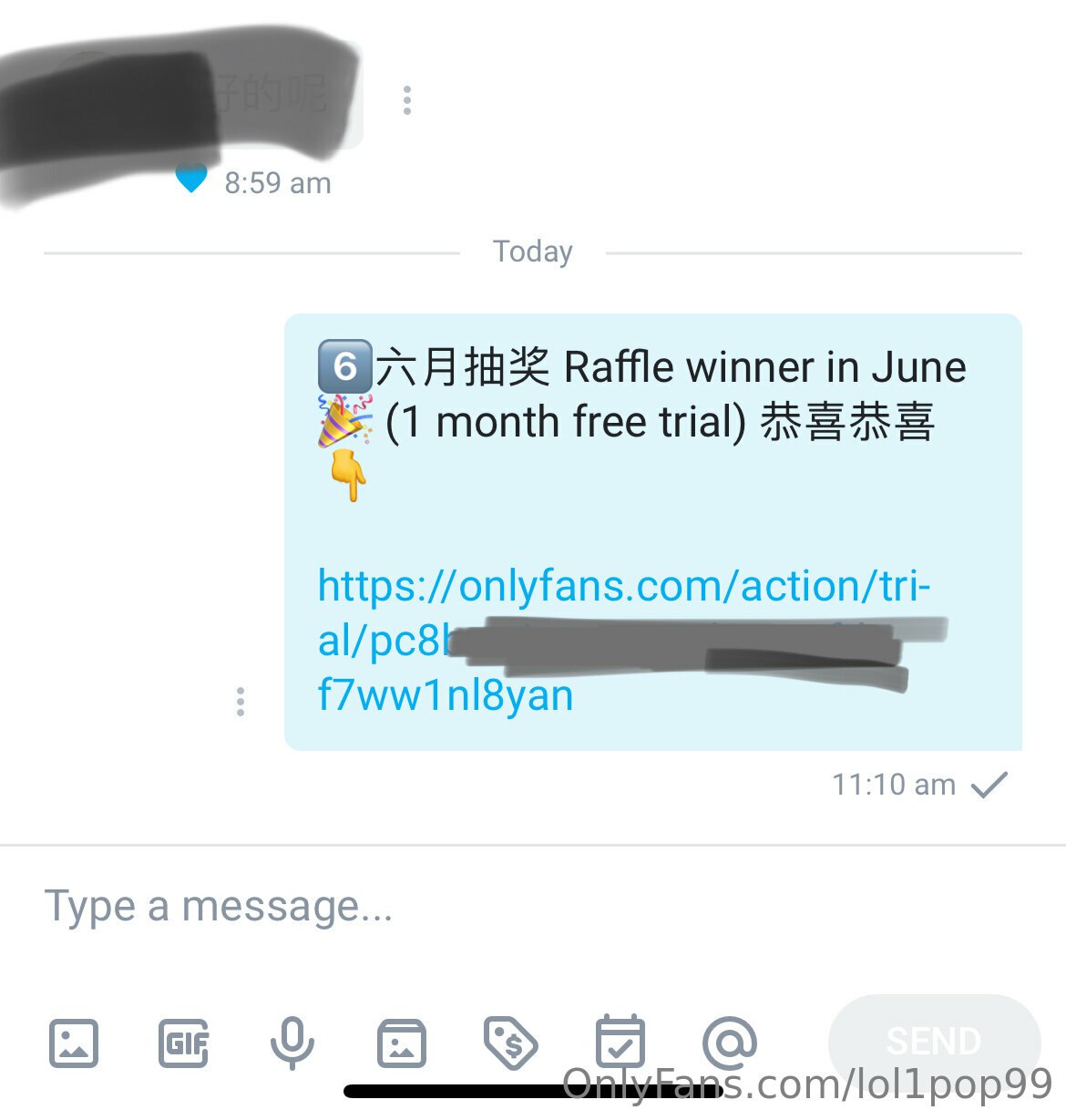
Task: Open the onlyfans.com free trial link
Action: [622, 587]
